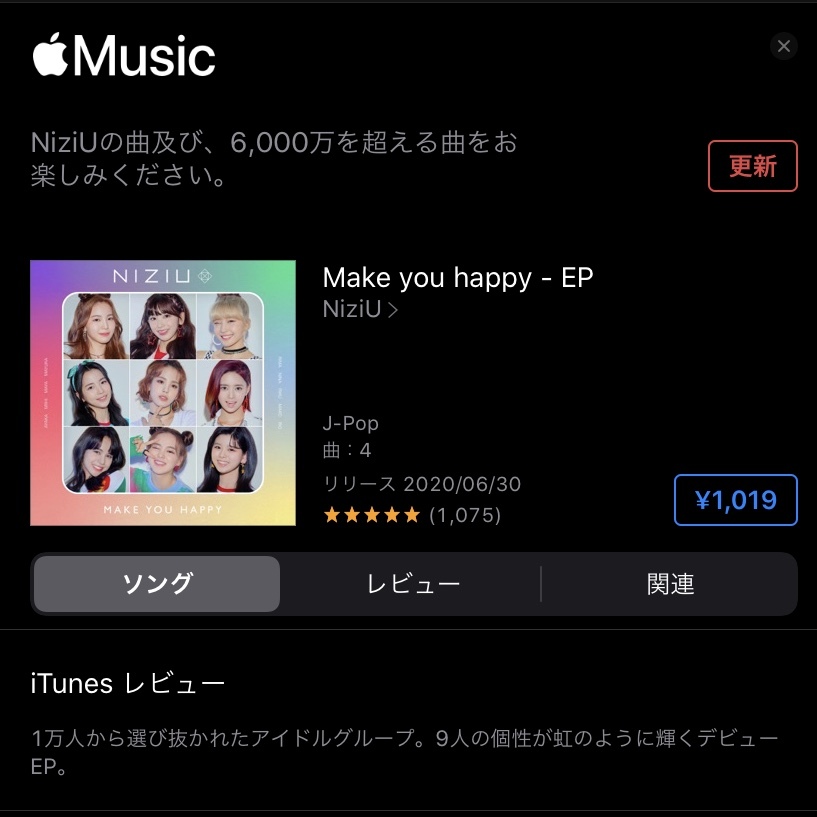The width and height of the screenshot is (817, 817).
Task: Switch to the 関連 tab
Action: tap(670, 584)
